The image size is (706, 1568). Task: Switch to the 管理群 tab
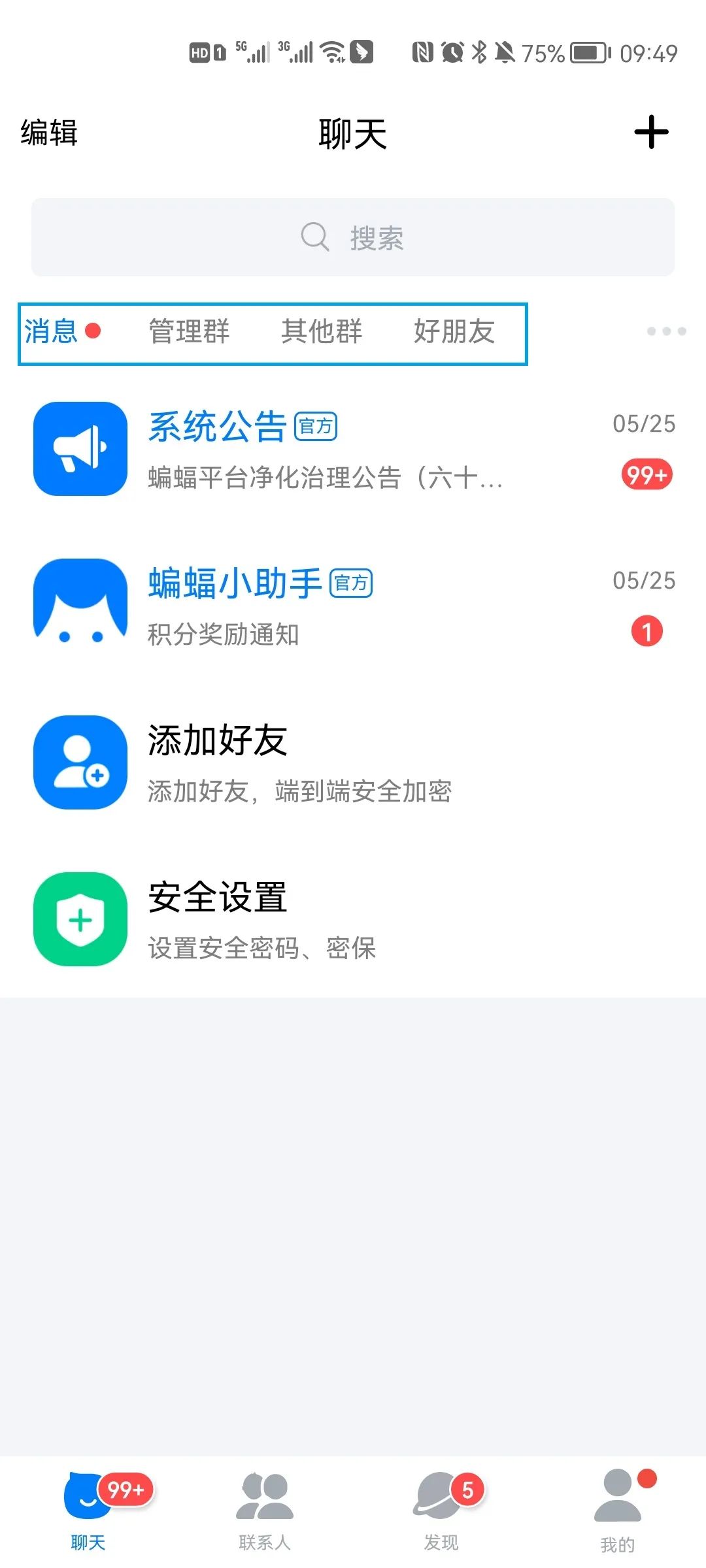190,332
